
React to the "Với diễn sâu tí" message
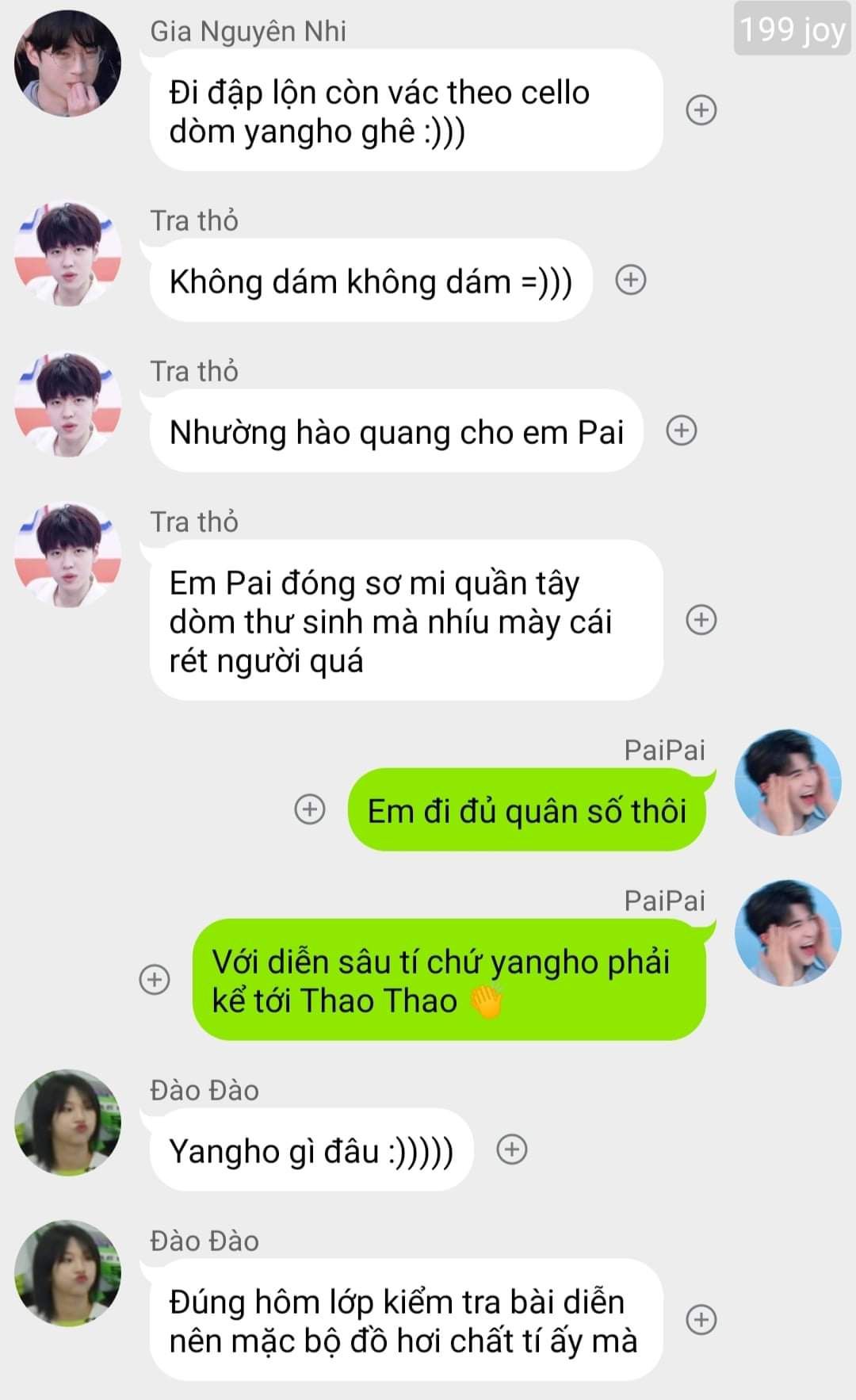click(155, 980)
